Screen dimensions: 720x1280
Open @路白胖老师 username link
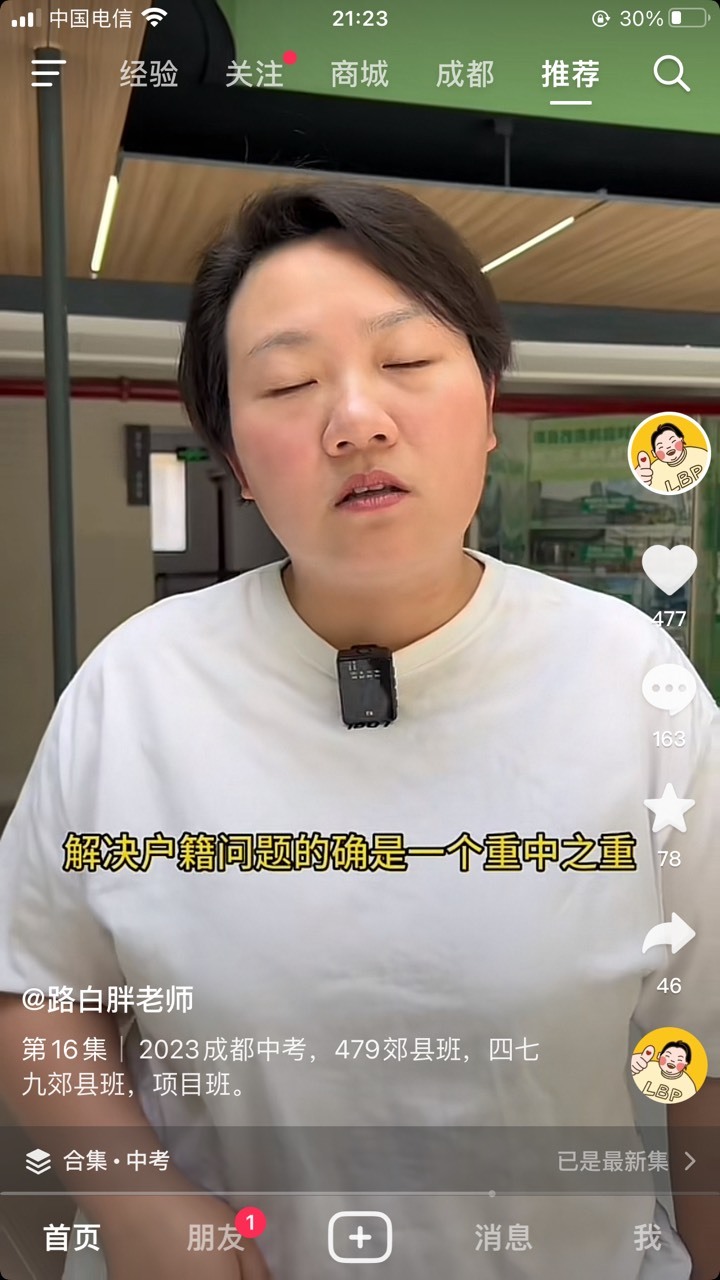coord(108,999)
